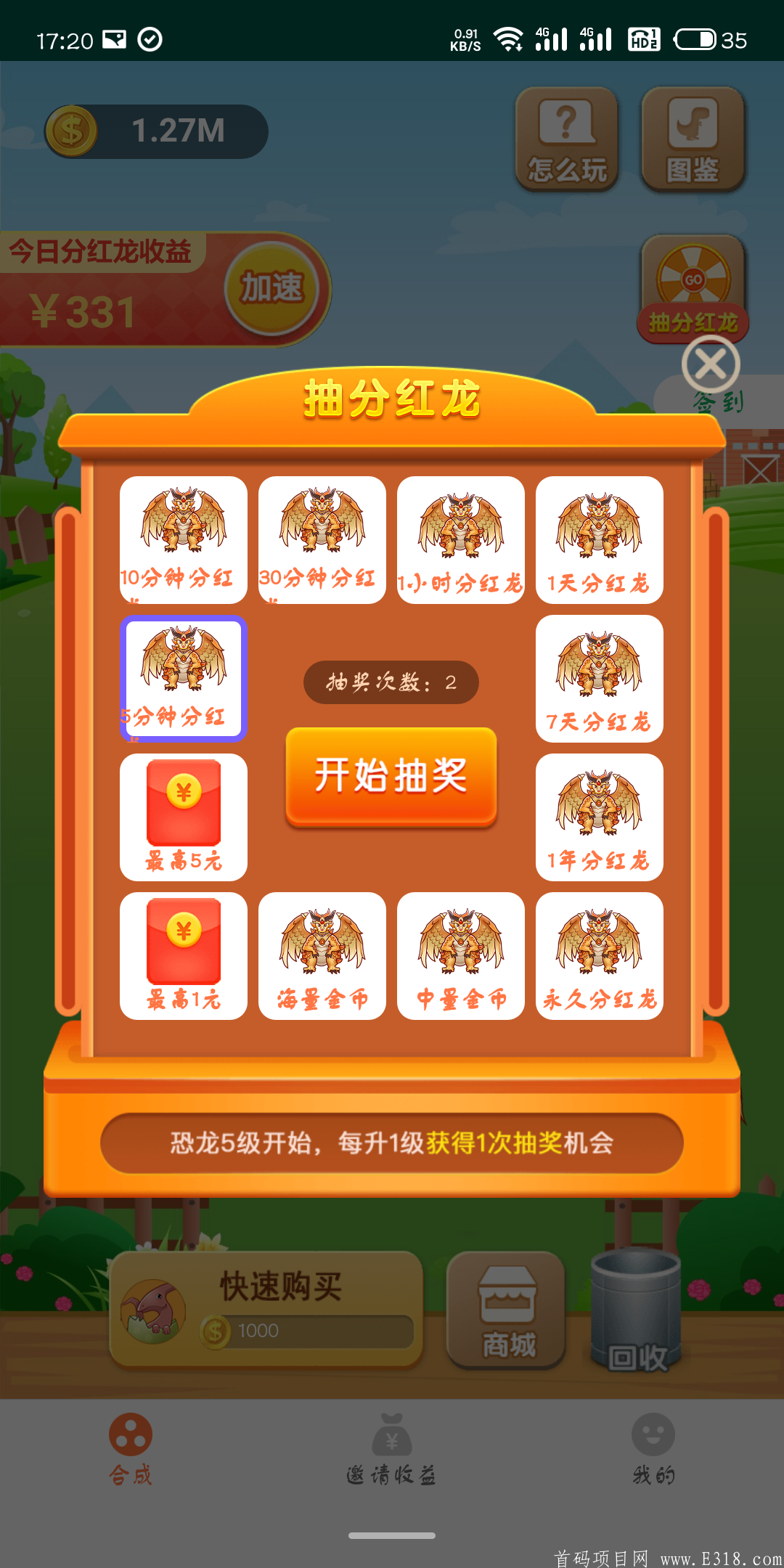Open the 商城 shop
The height and width of the screenshot is (1568, 784).
click(507, 1312)
